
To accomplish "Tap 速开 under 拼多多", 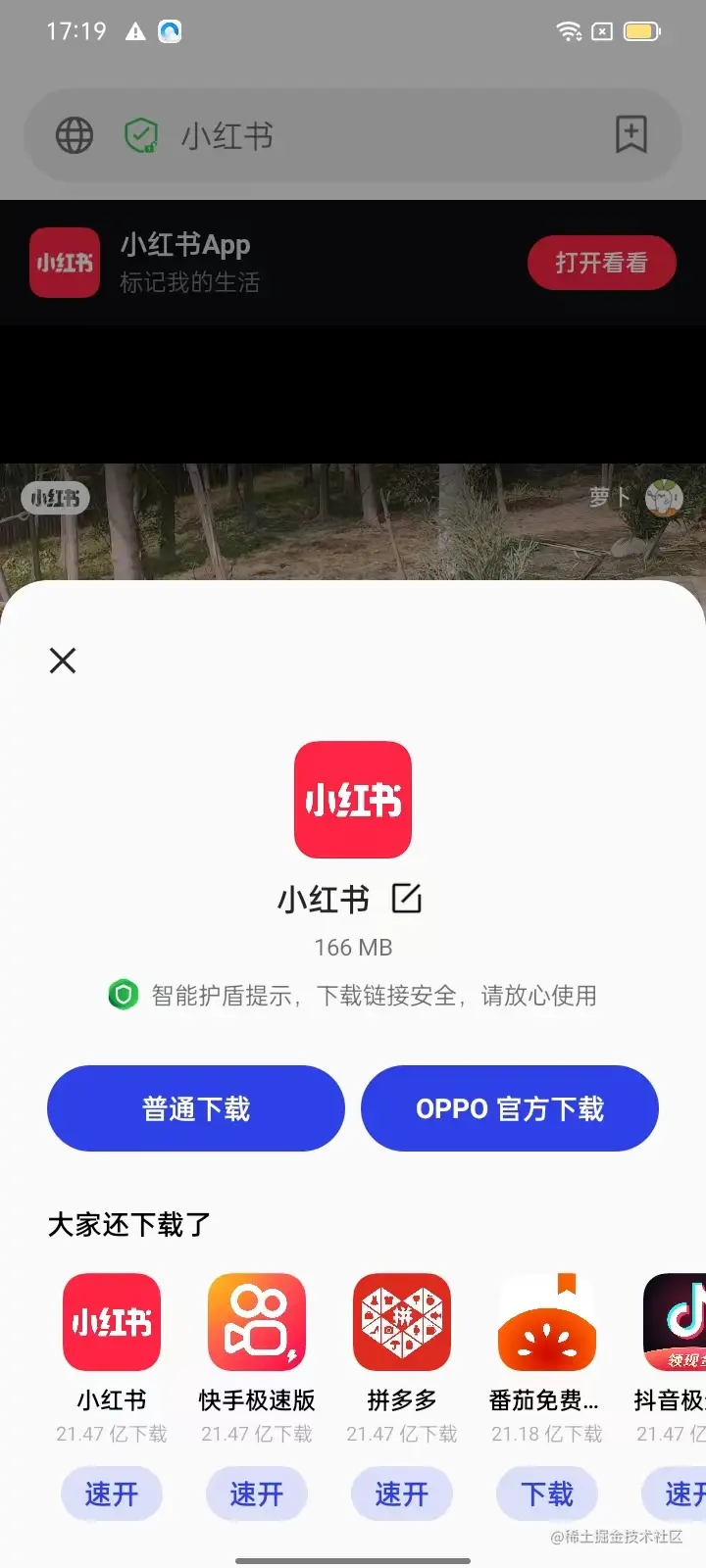I will (x=402, y=1494).
